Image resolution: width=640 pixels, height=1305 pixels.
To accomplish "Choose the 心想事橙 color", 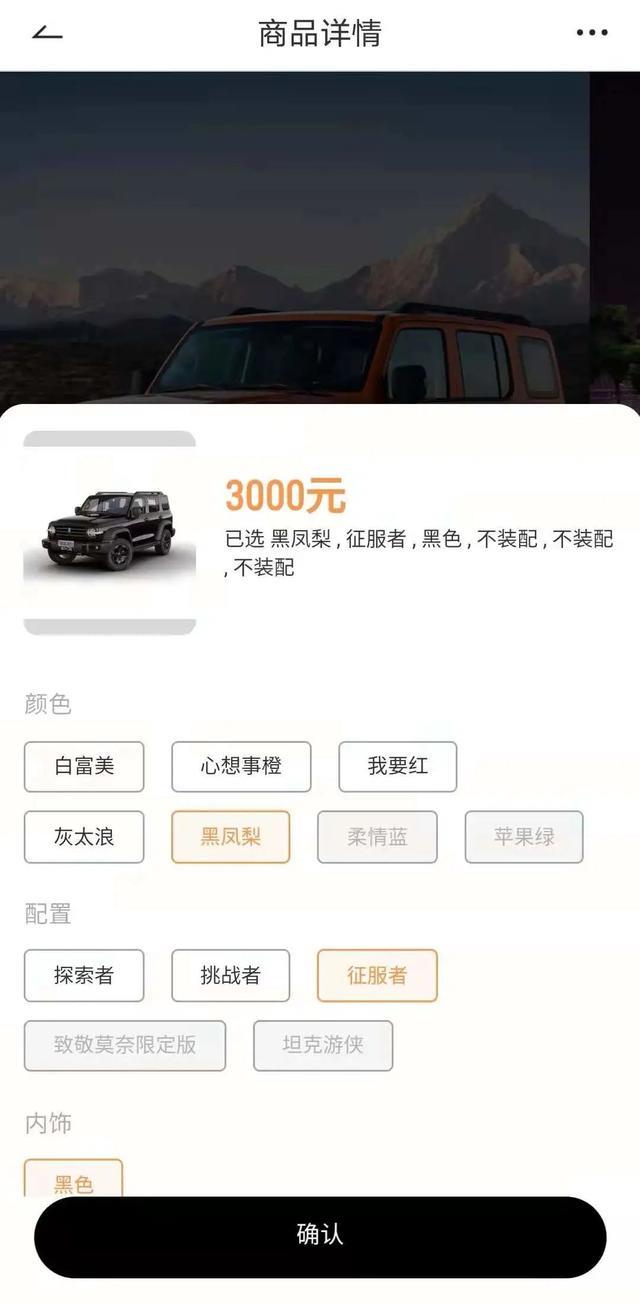I will (241, 767).
